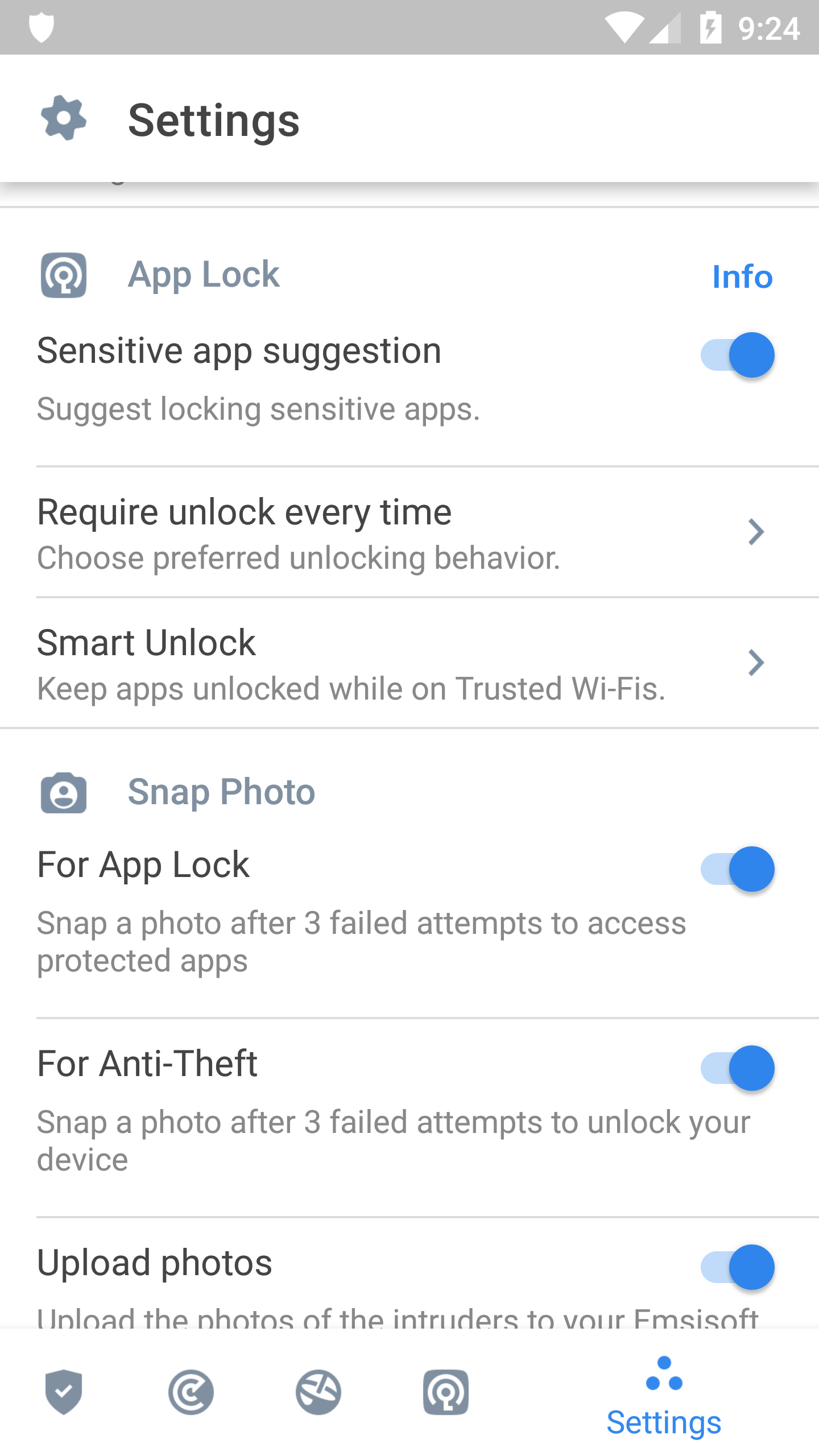Switch to the shield protection tab

[x=64, y=1392]
